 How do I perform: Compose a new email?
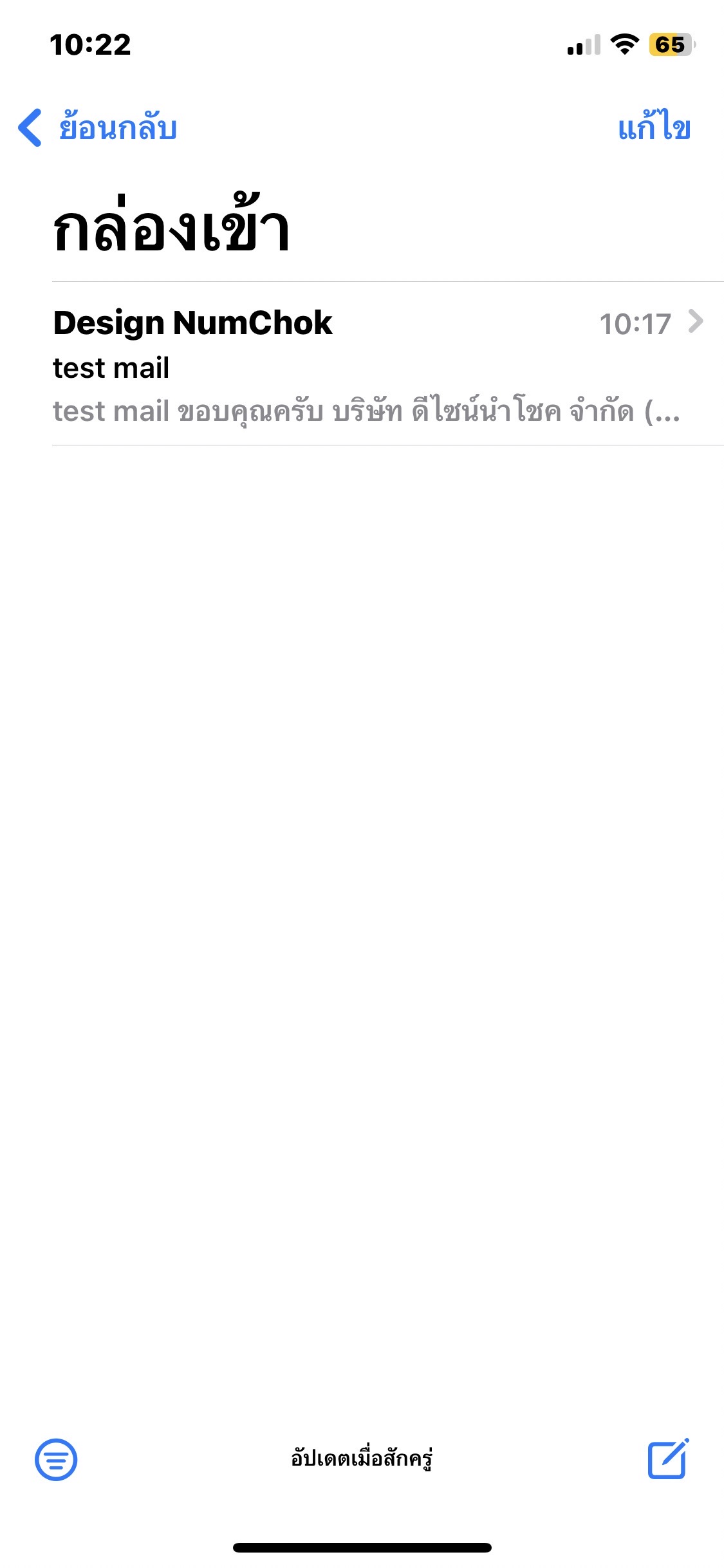(x=668, y=1459)
